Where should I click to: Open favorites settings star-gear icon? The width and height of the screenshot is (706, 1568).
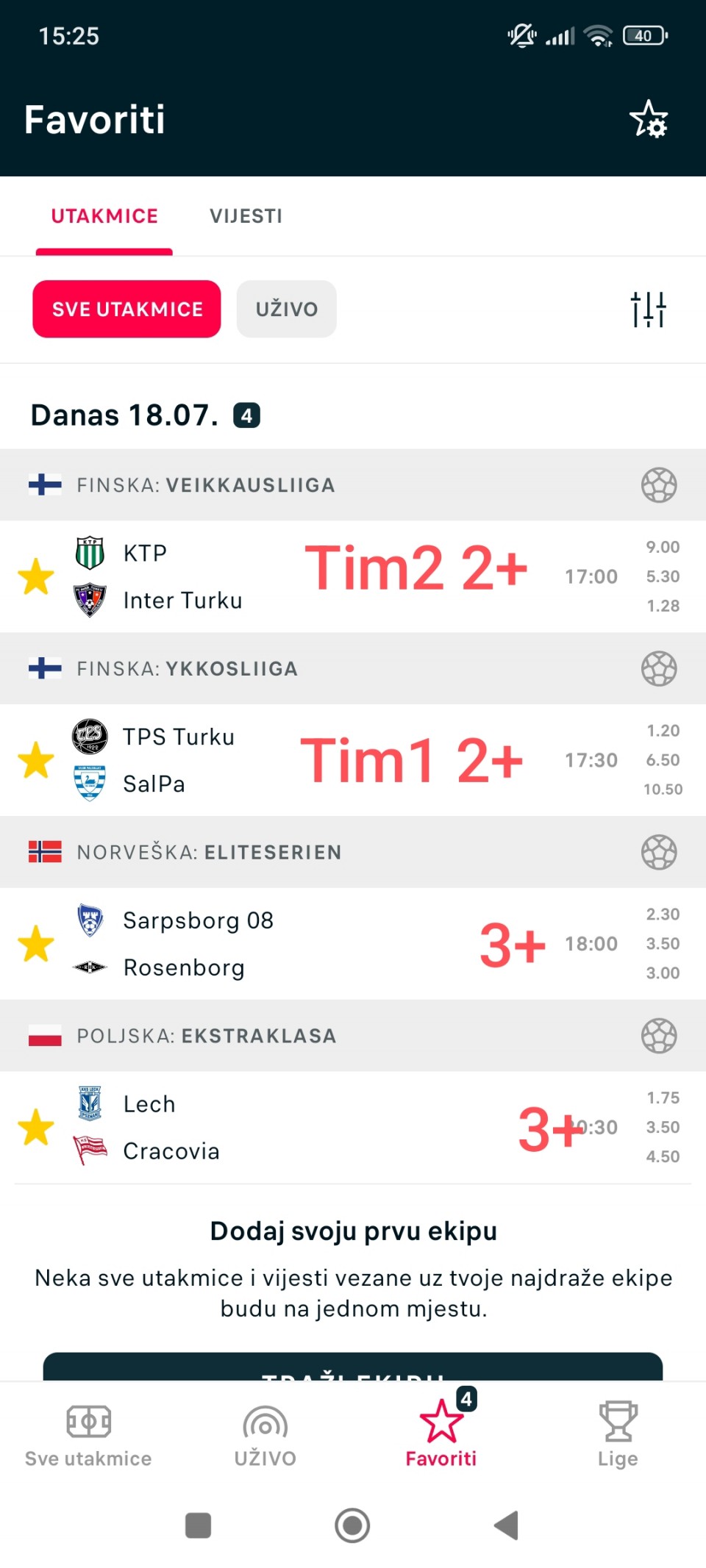click(x=648, y=119)
